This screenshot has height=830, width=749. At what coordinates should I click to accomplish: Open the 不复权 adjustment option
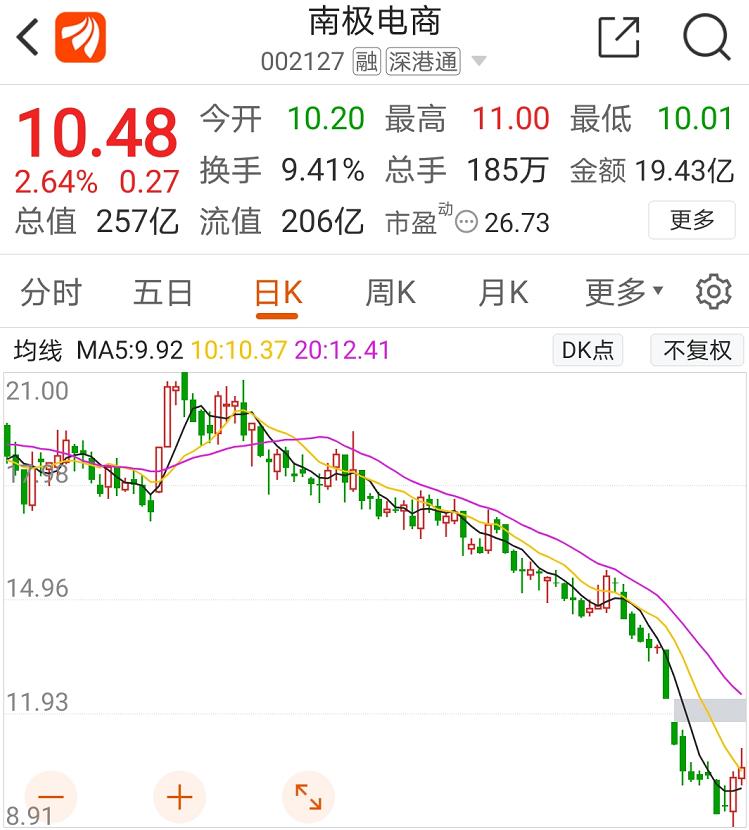[697, 350]
